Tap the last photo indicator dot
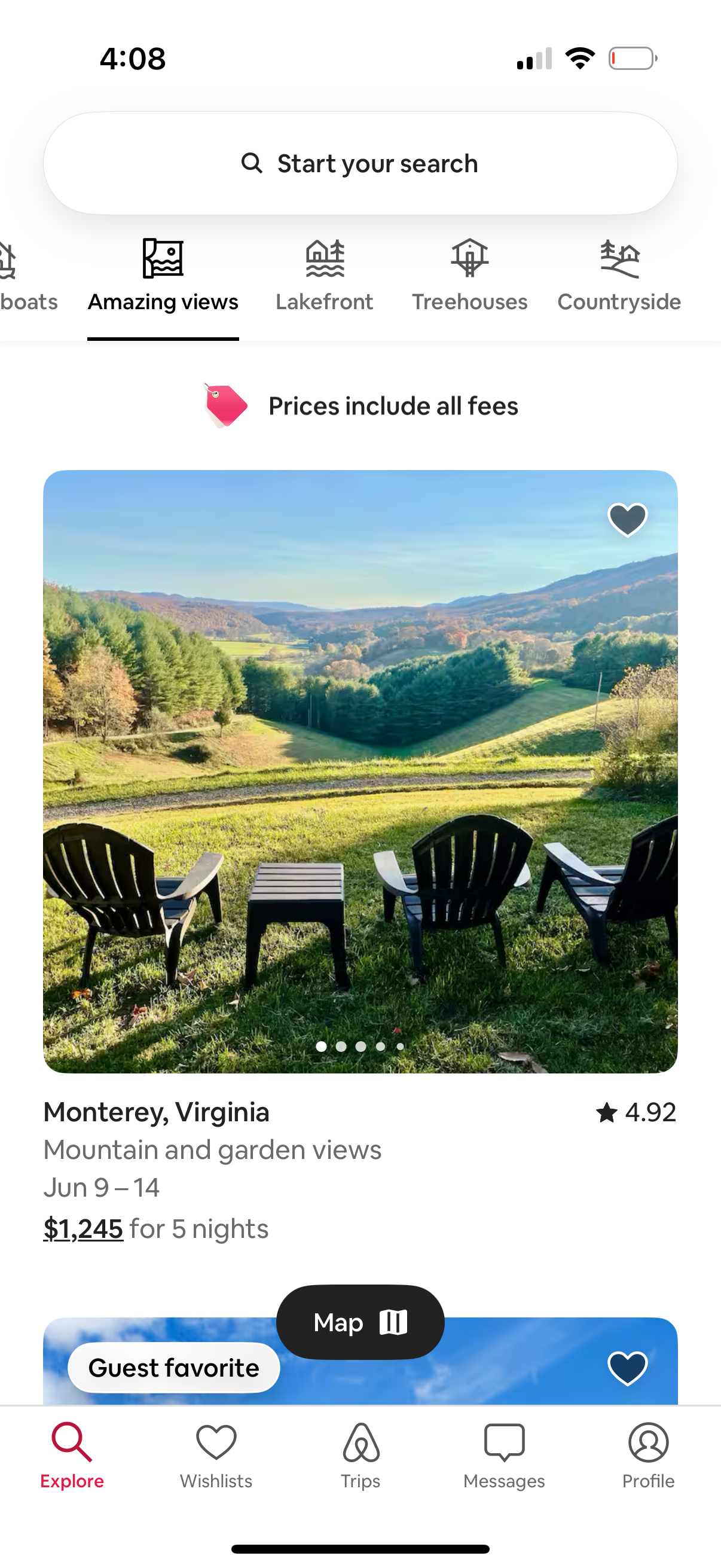Image resolution: width=721 pixels, height=1568 pixels. coord(400,1047)
